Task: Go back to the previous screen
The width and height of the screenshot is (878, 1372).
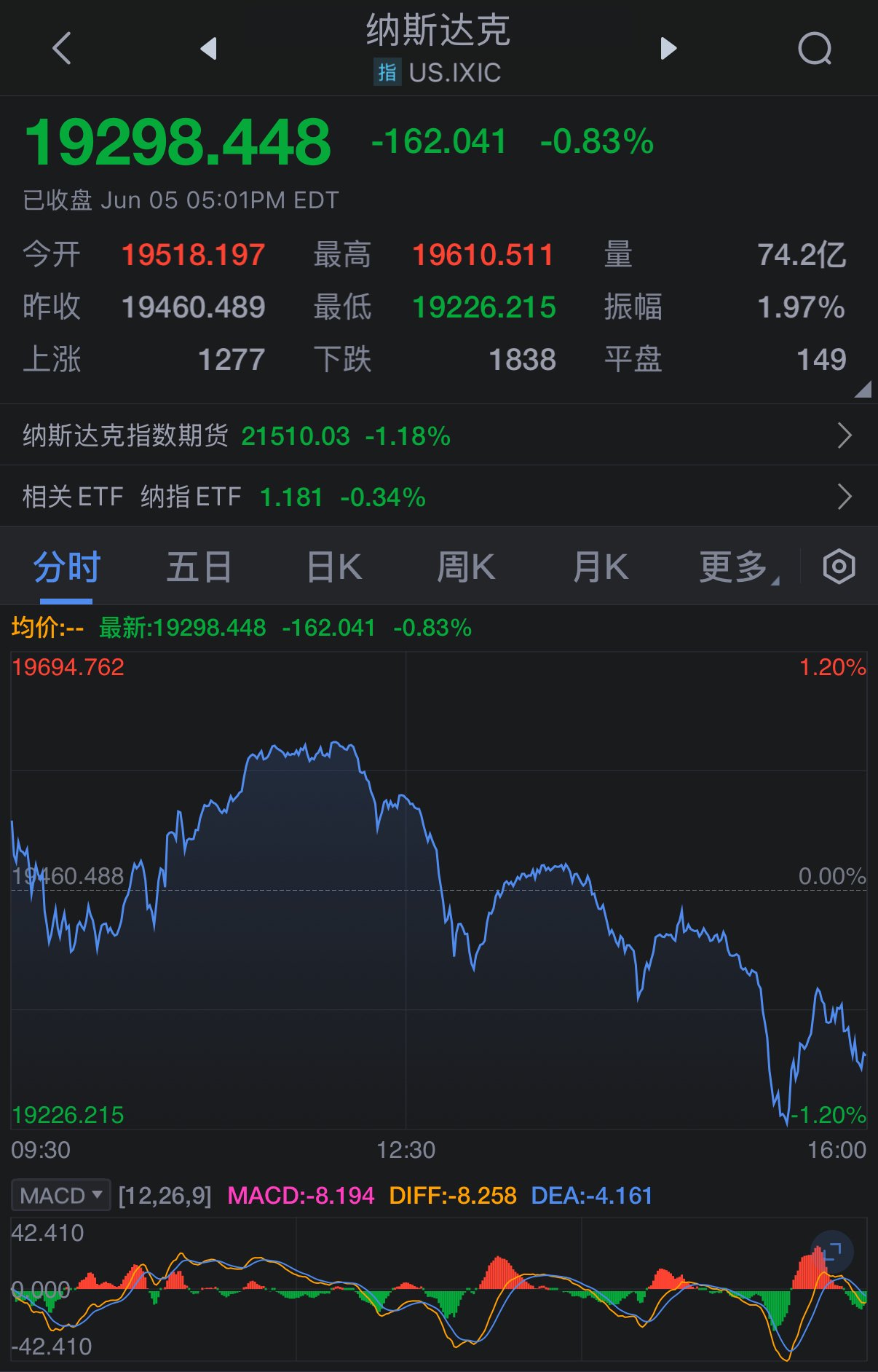Action: pyautogui.click(x=63, y=49)
